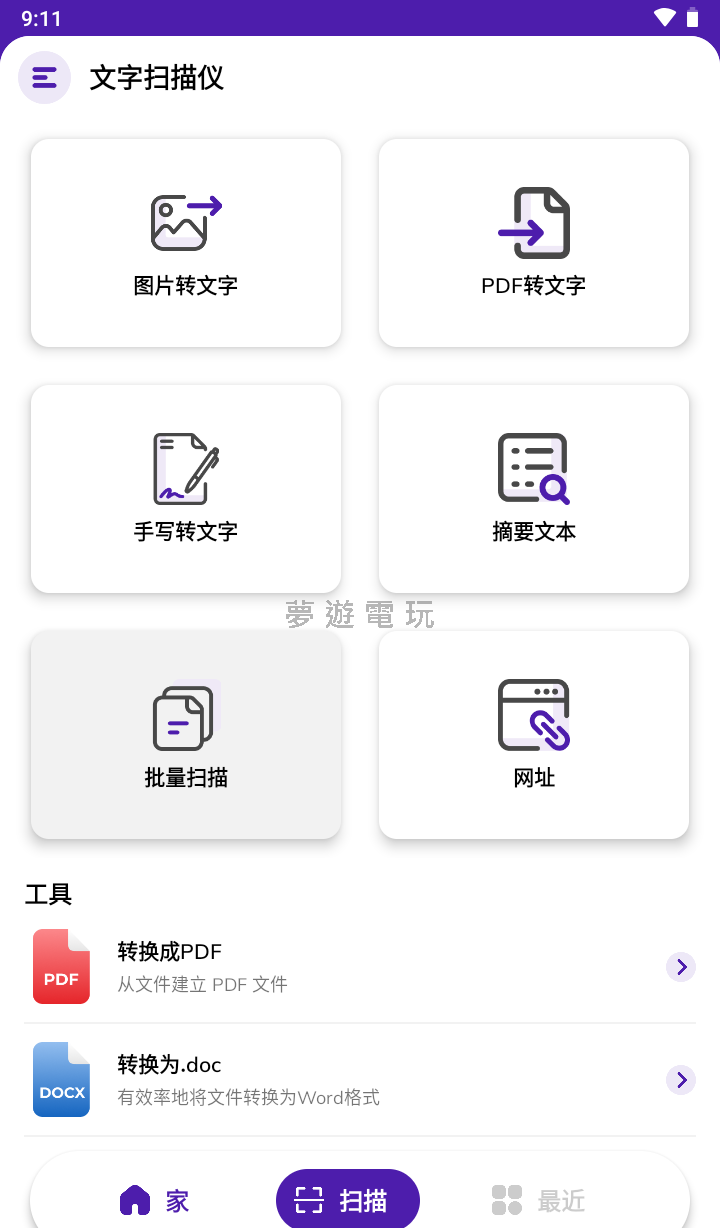
Task: Start 批量扫描 batch scanning
Action: click(186, 735)
